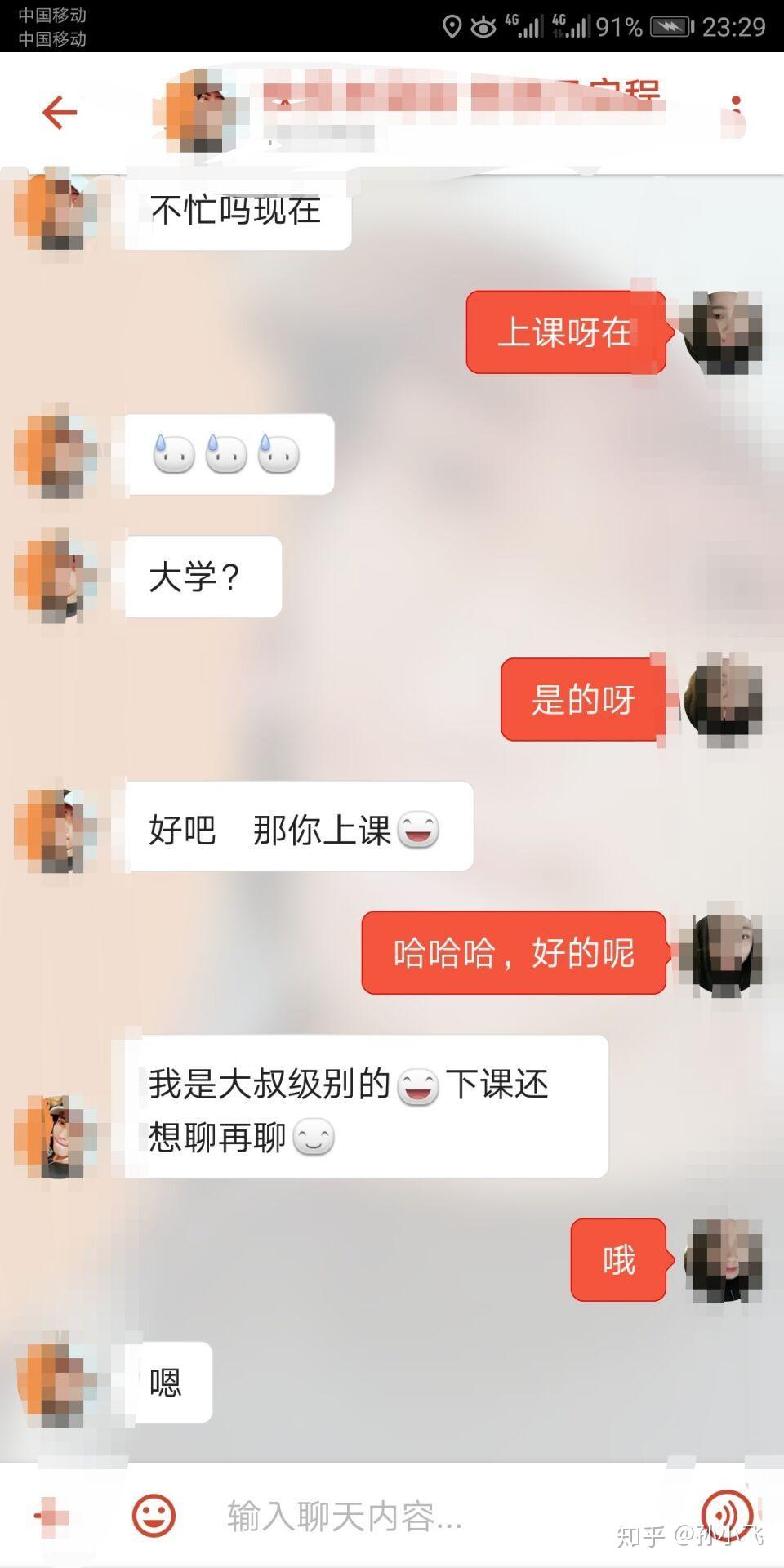The image size is (784, 1568).
Task: Open the emoji picker
Action: click(x=154, y=1516)
